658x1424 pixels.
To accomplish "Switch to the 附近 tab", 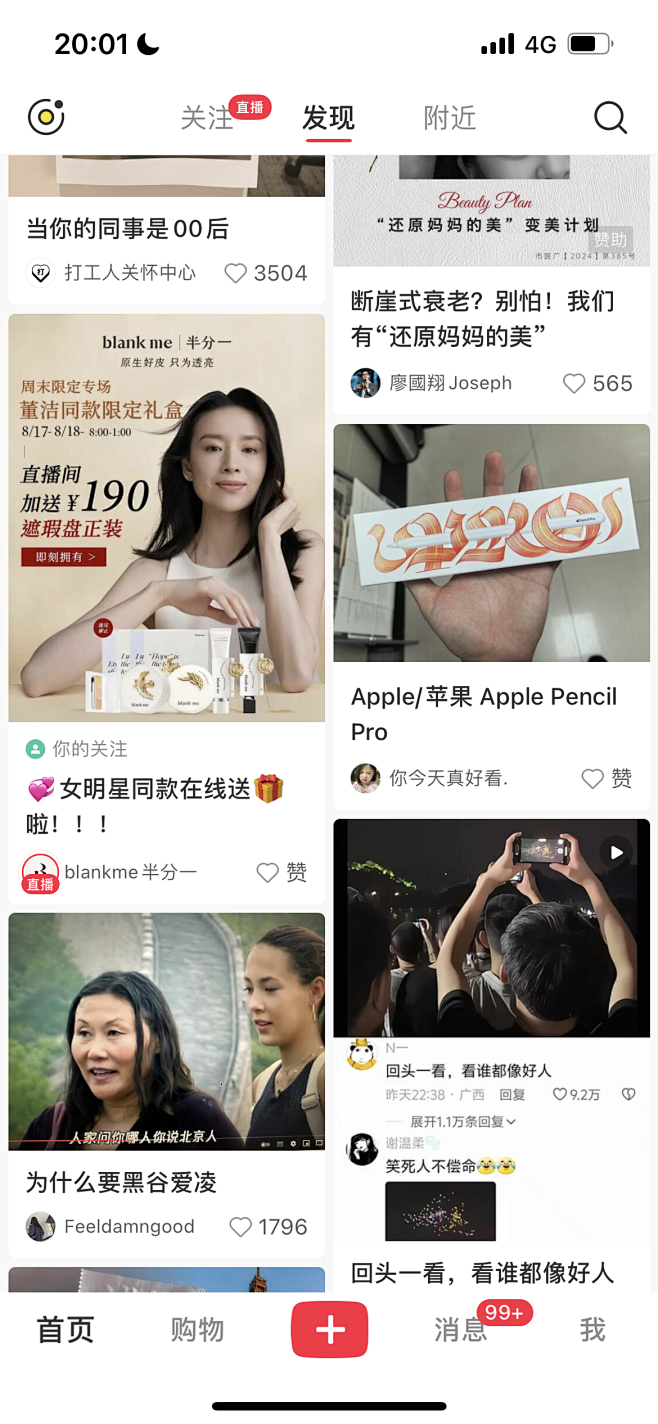I will click(x=449, y=118).
